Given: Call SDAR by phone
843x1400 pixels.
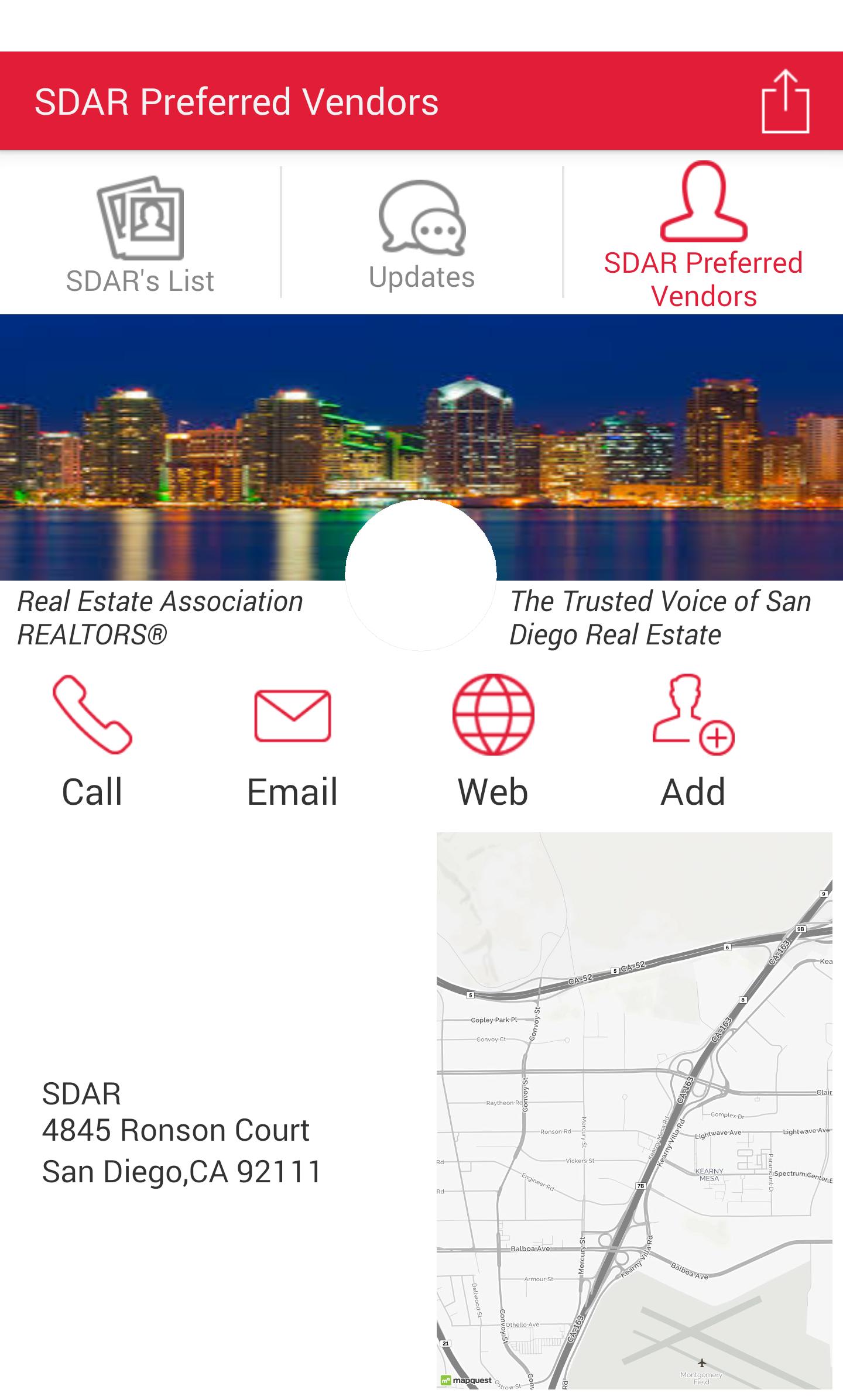Looking at the screenshot, I should pos(92,742).
